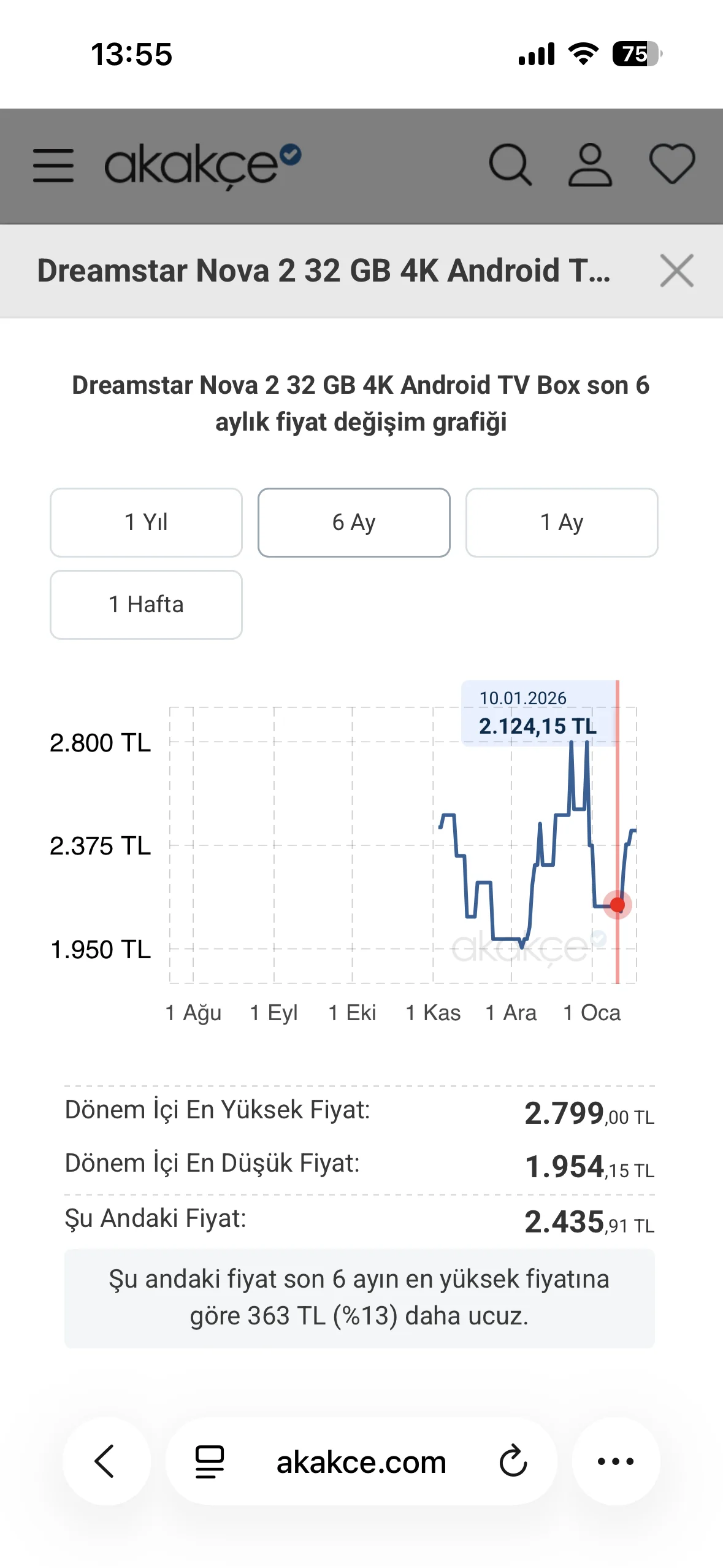Go back in the browser
Screen dimensions: 723x1568
(106, 1461)
